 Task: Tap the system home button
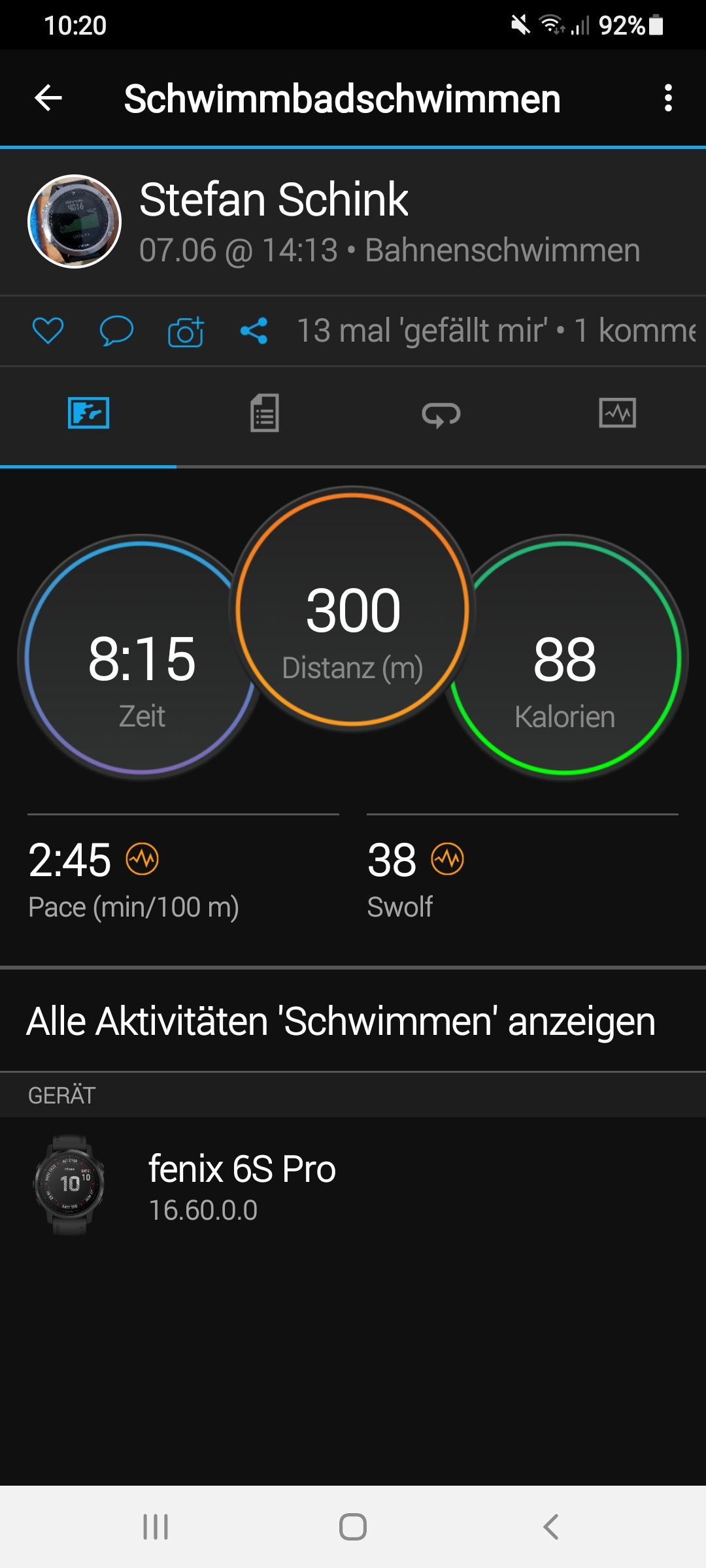(353, 1527)
